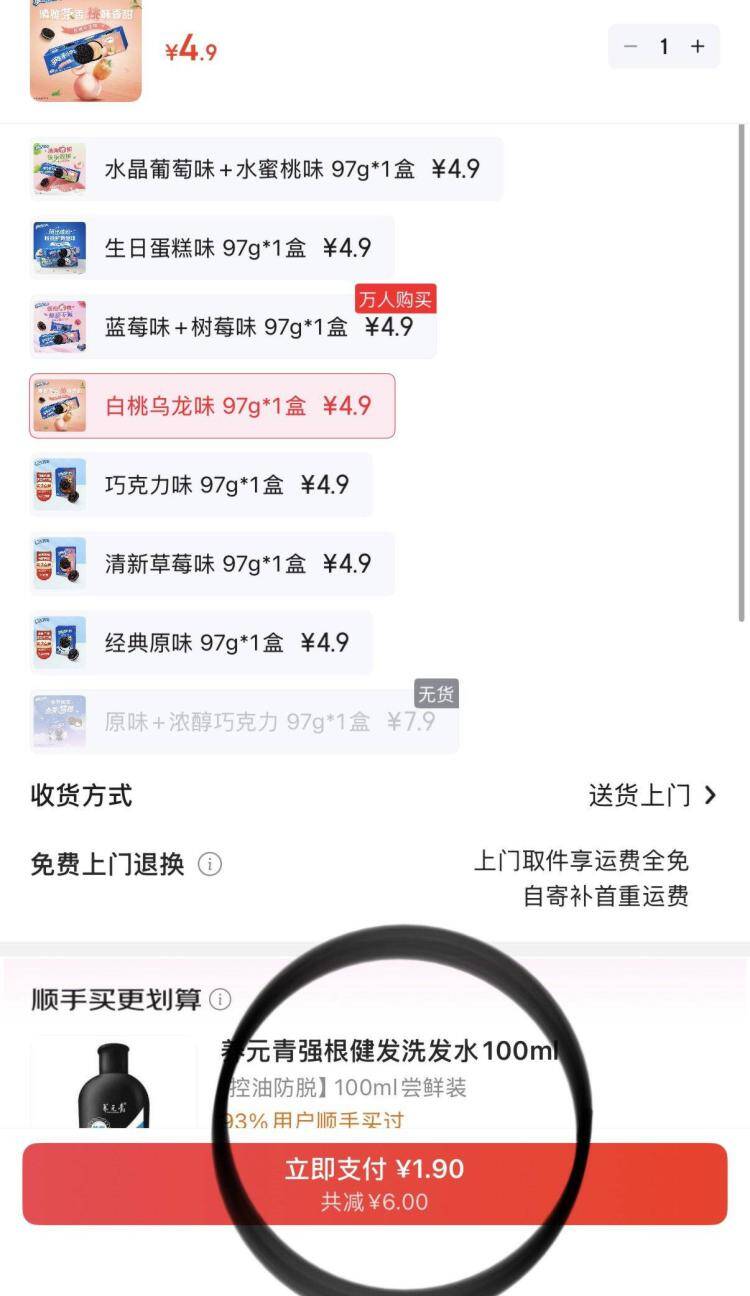Viewport: 750px width, 1296px height.
Task: Tap the plus icon to increase quantity
Action: 696,46
